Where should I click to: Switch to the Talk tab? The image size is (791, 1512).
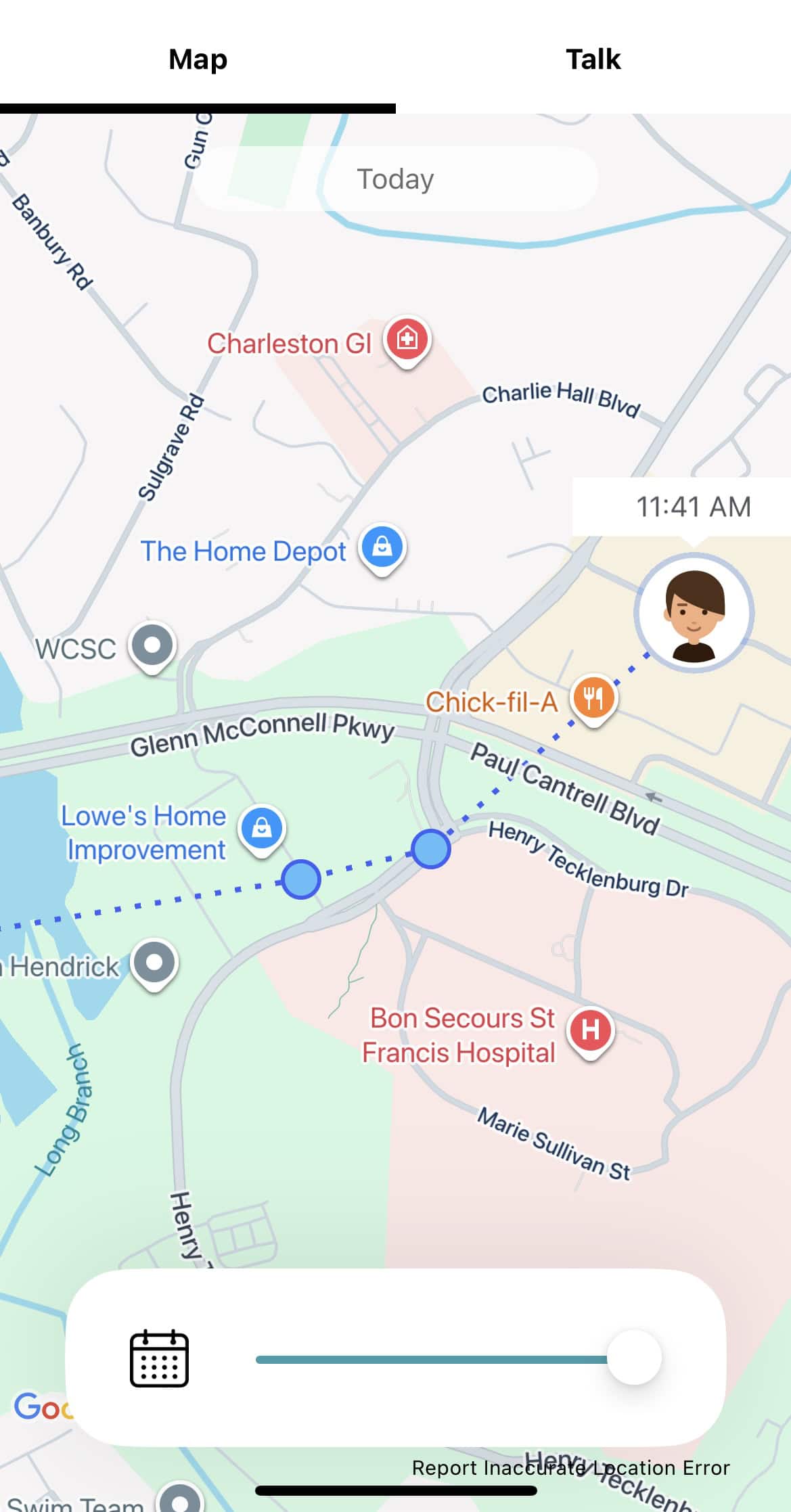tap(593, 60)
